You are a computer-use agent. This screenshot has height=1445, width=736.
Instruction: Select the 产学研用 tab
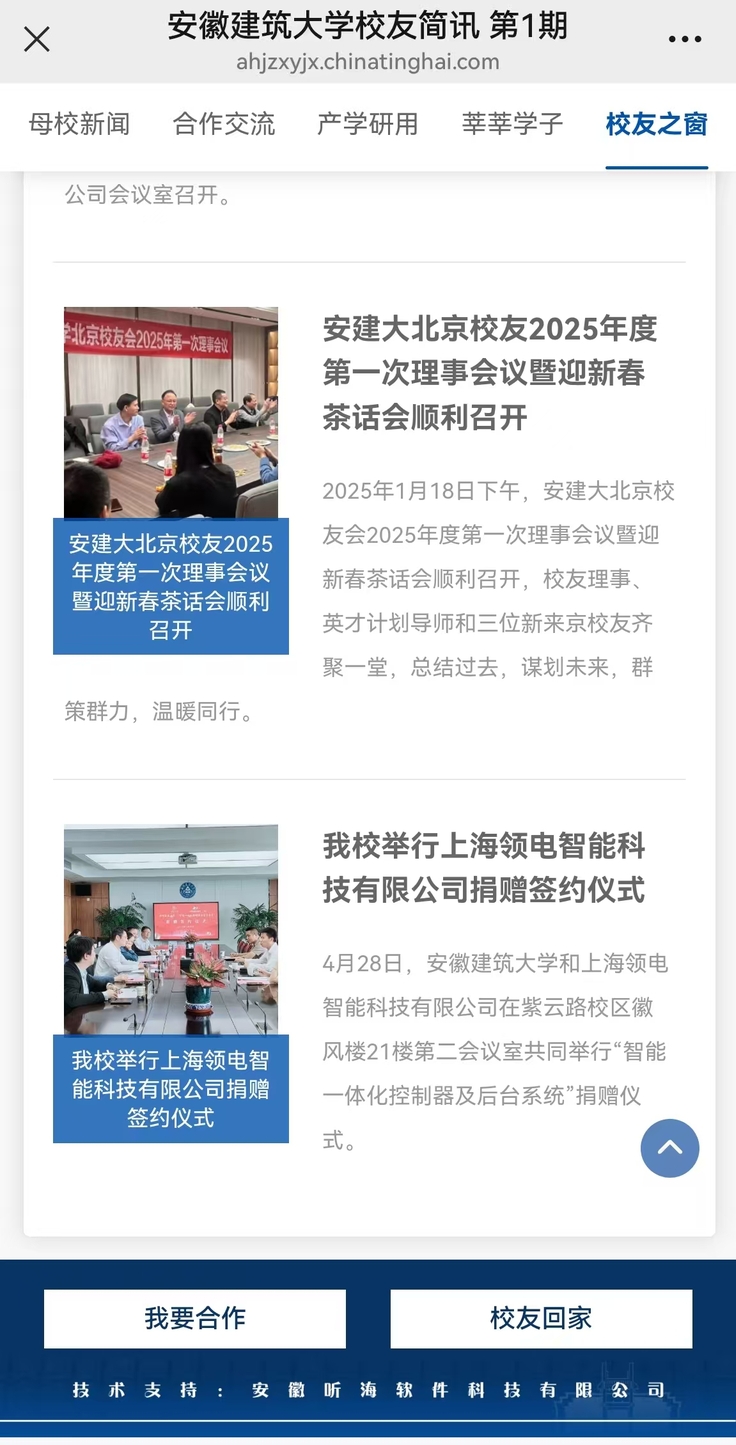tap(368, 124)
